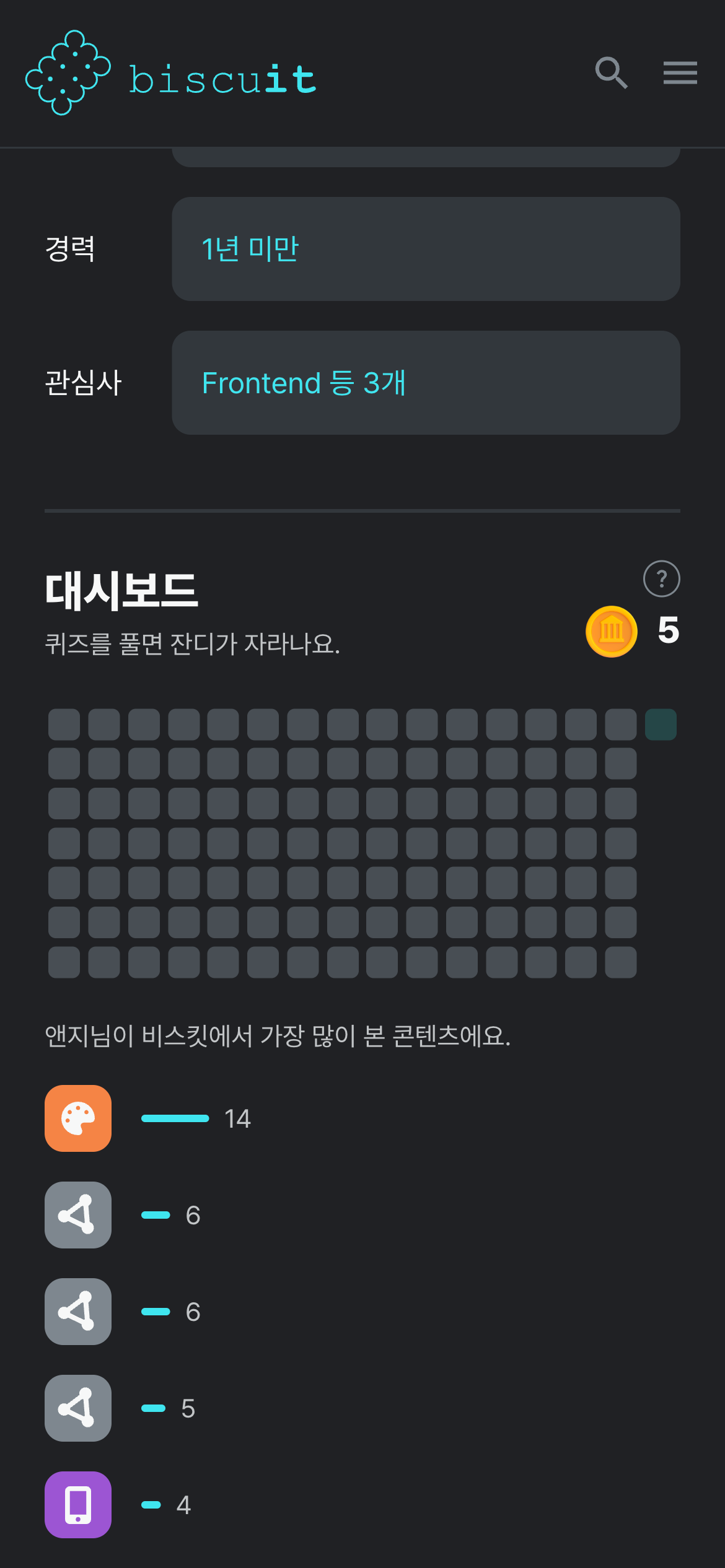Image resolution: width=725 pixels, height=1568 pixels.
Task: Open the phone category with 4 views
Action: 78,1505
